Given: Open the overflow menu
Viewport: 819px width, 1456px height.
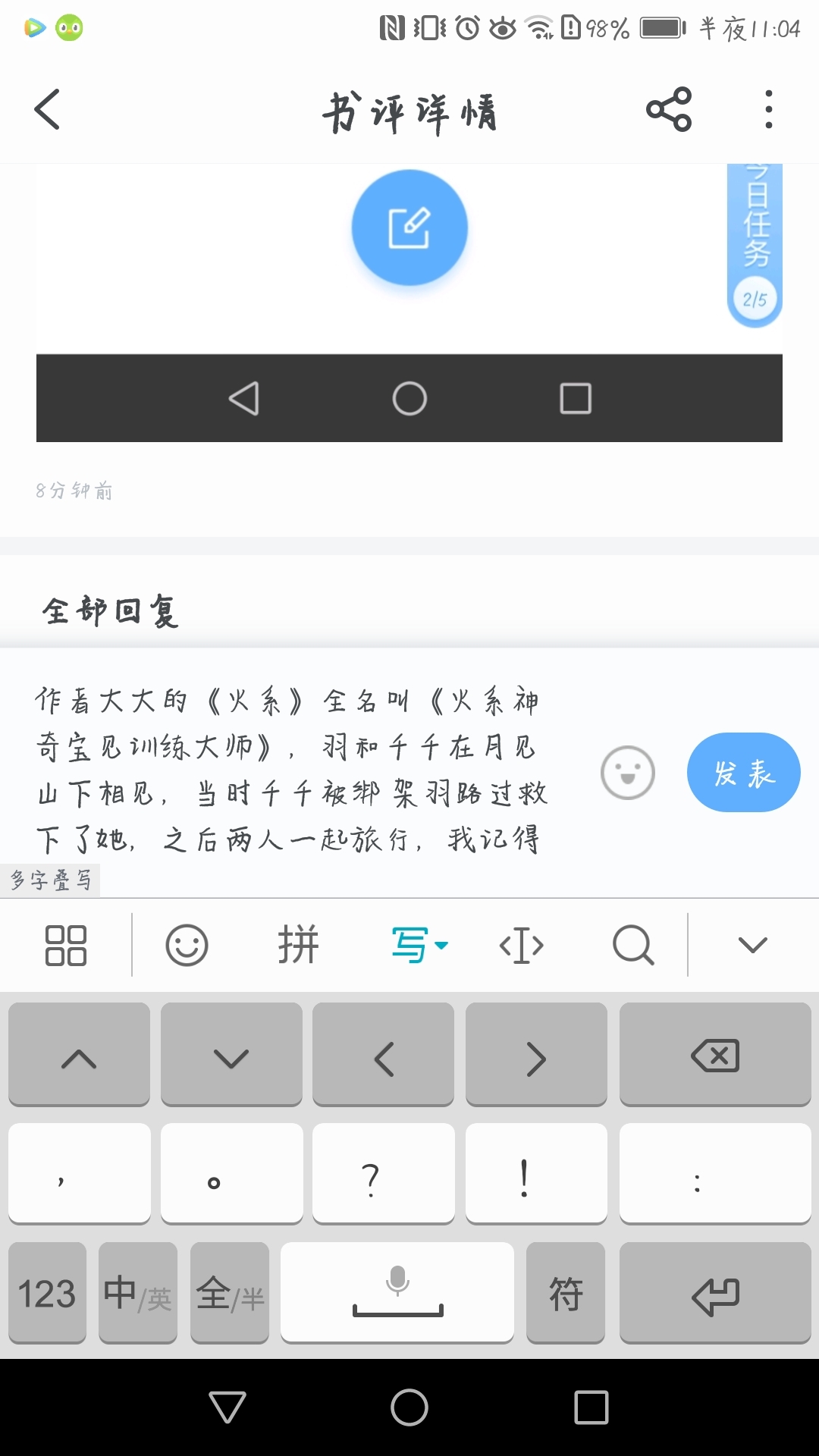Looking at the screenshot, I should click(768, 110).
